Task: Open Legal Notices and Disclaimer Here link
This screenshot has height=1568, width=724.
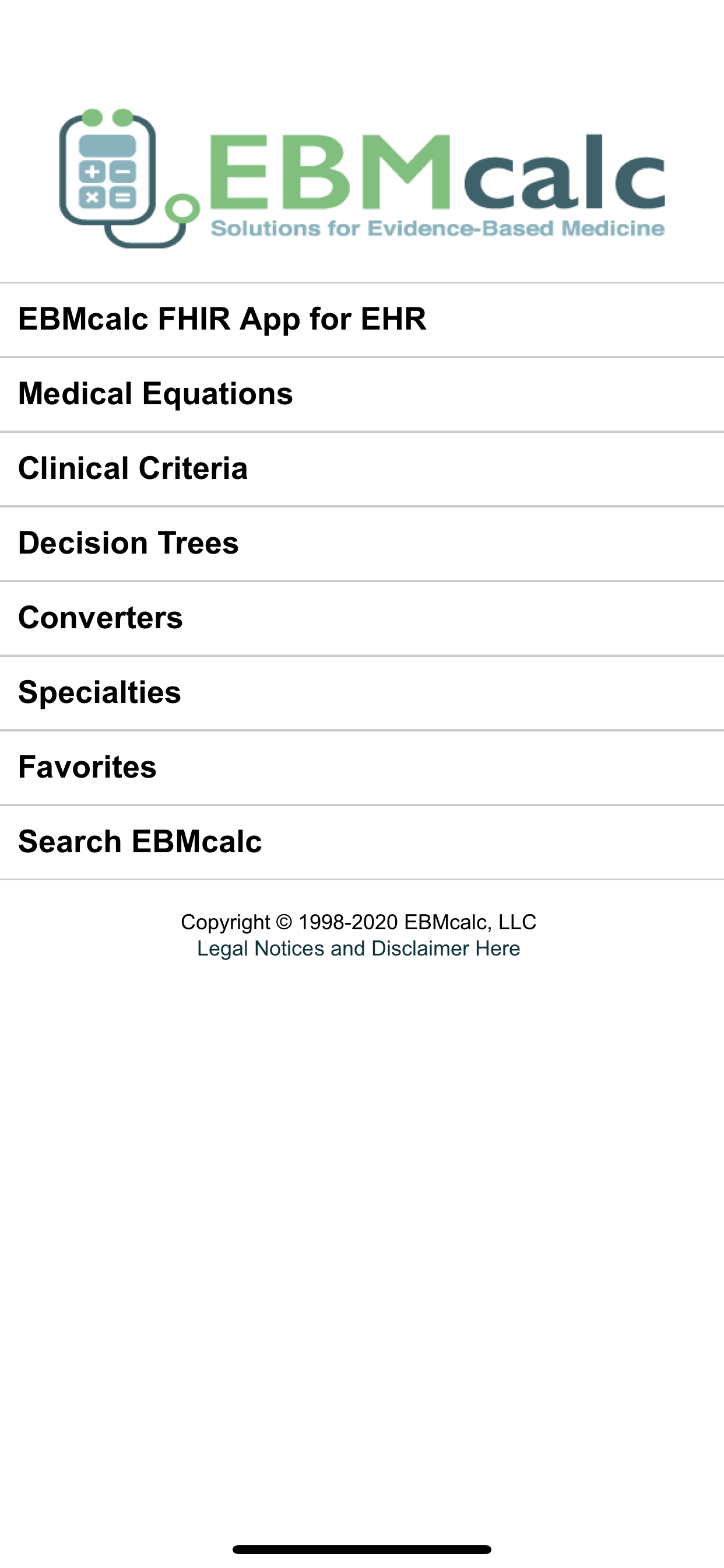Action: coord(358,948)
